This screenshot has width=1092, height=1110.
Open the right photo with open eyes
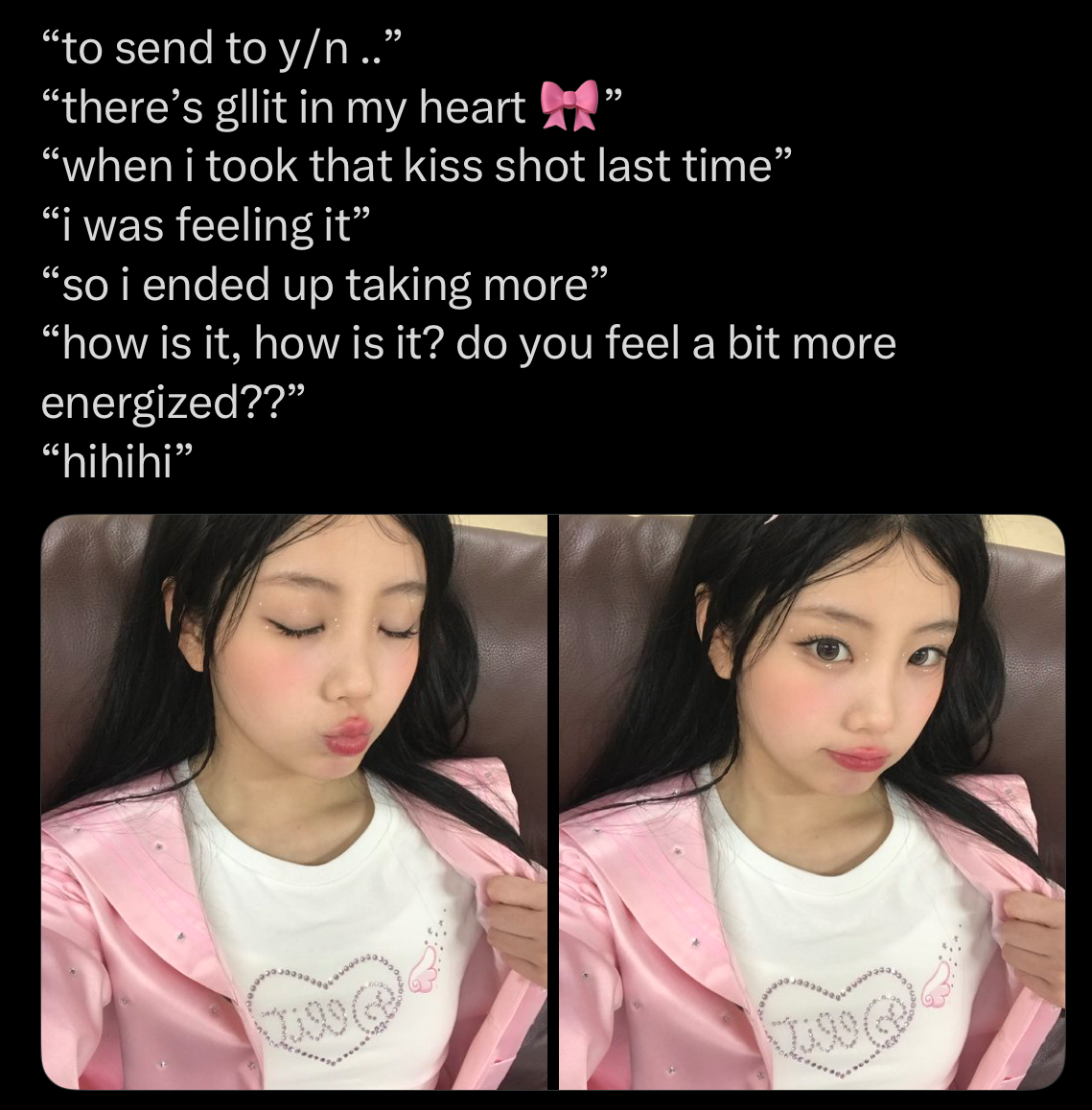811,801
